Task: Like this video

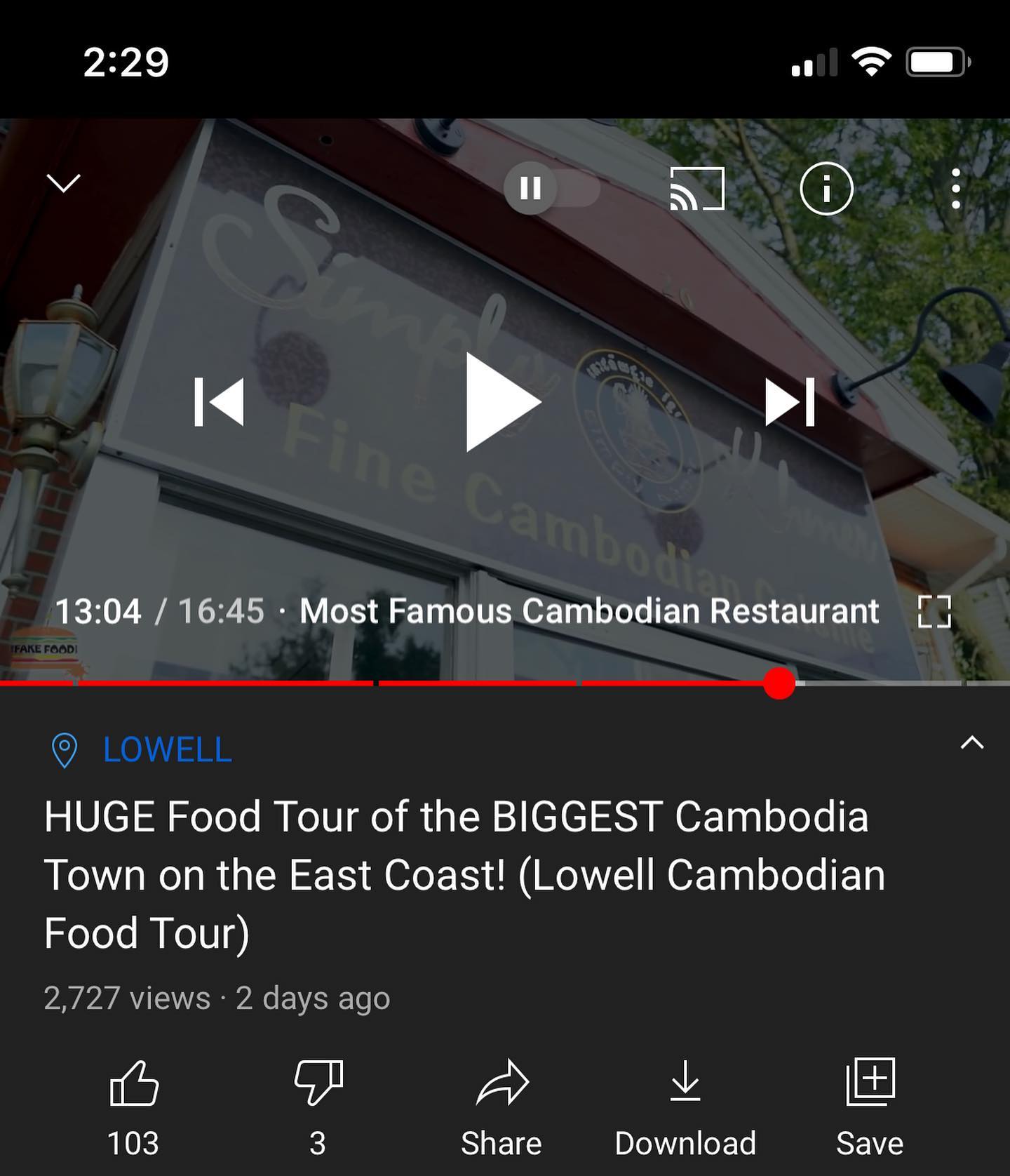Action: pos(133,1084)
